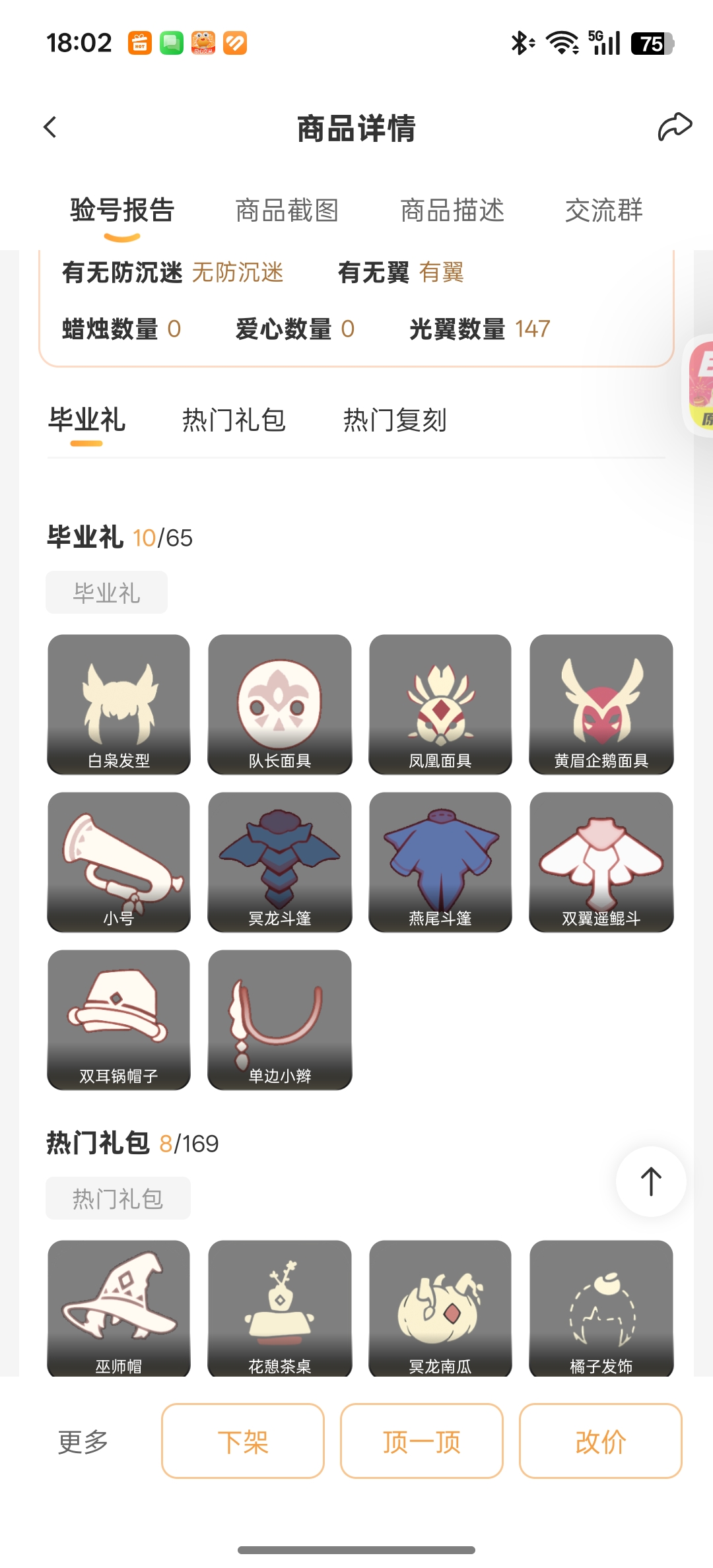
Task: Tap the 验号报告 tab
Action: (122, 211)
